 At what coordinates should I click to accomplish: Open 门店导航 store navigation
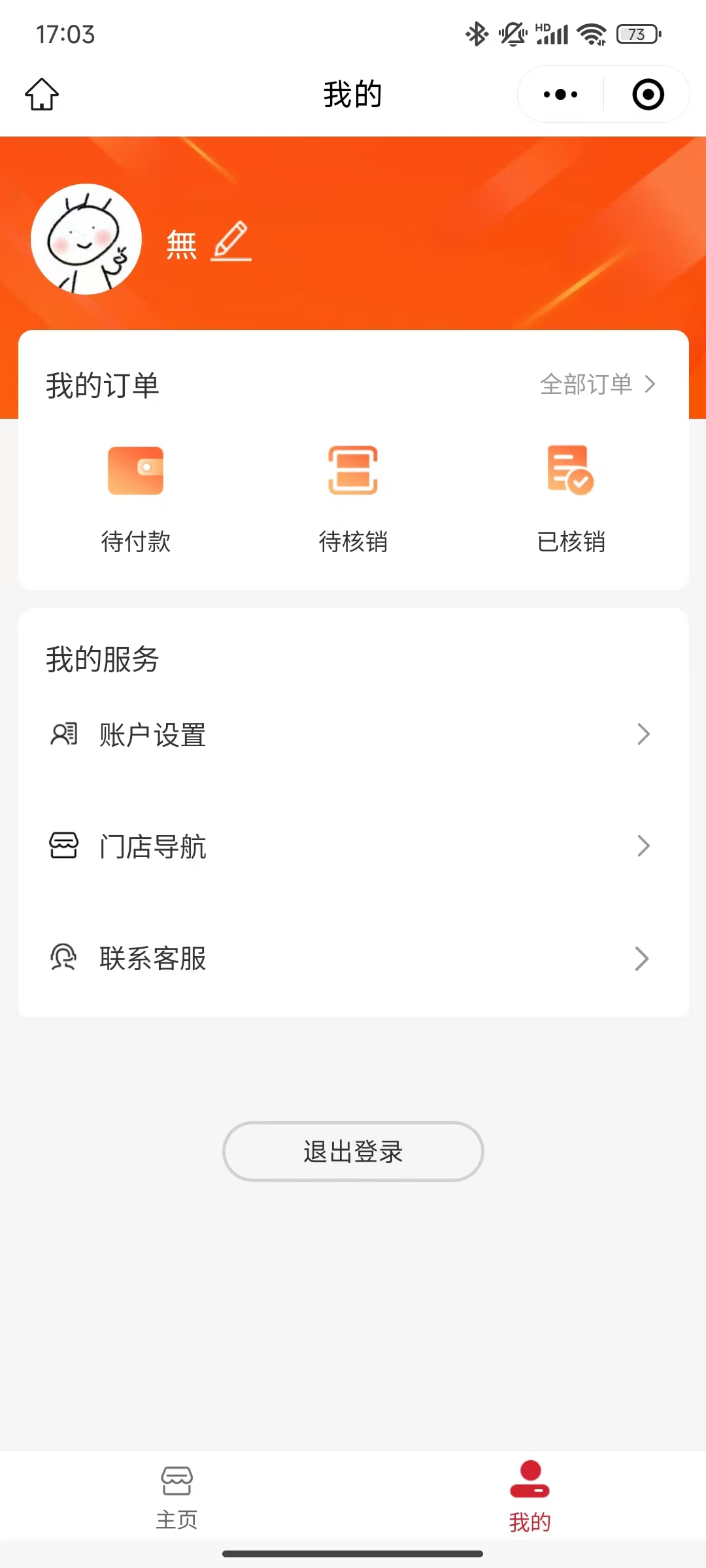pyautogui.click(x=353, y=847)
